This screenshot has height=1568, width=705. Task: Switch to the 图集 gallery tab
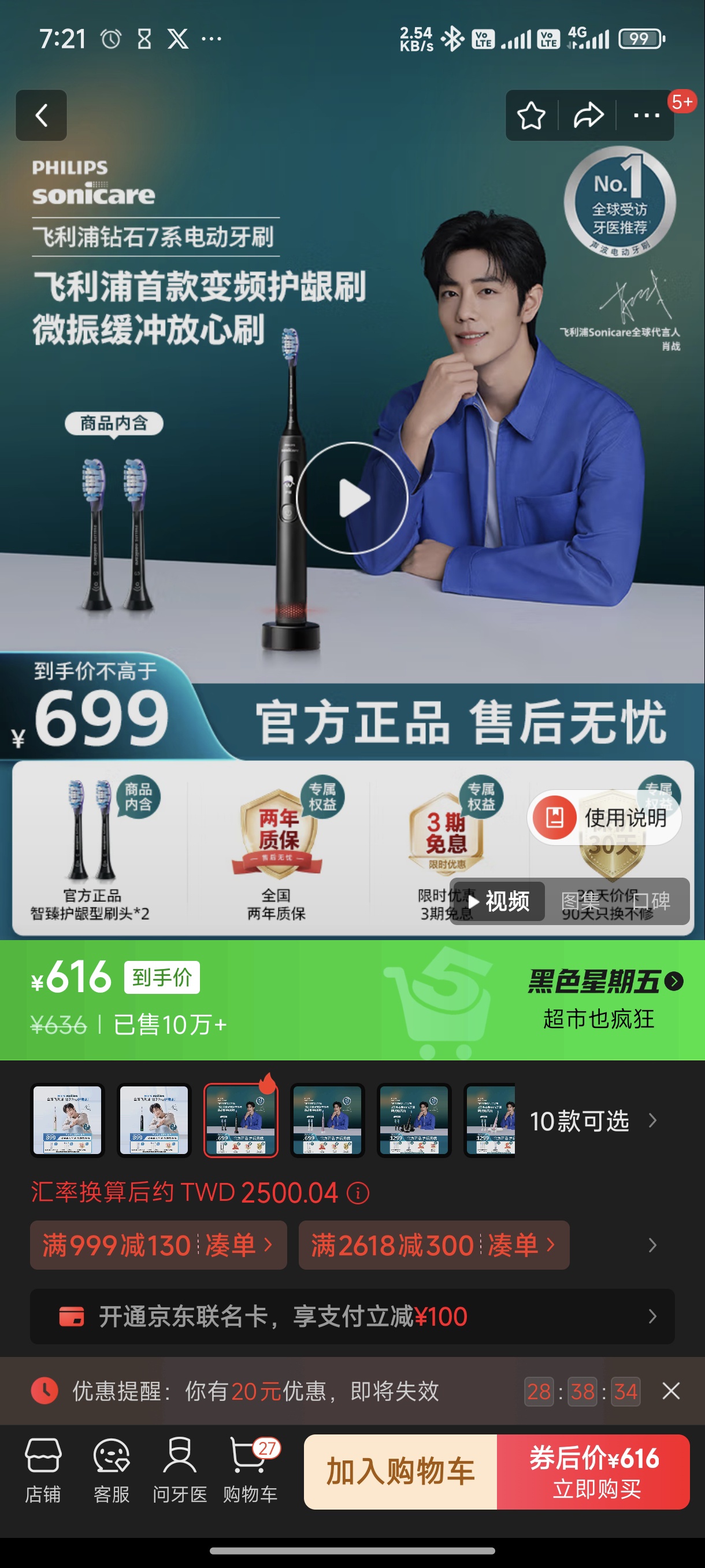point(579,901)
